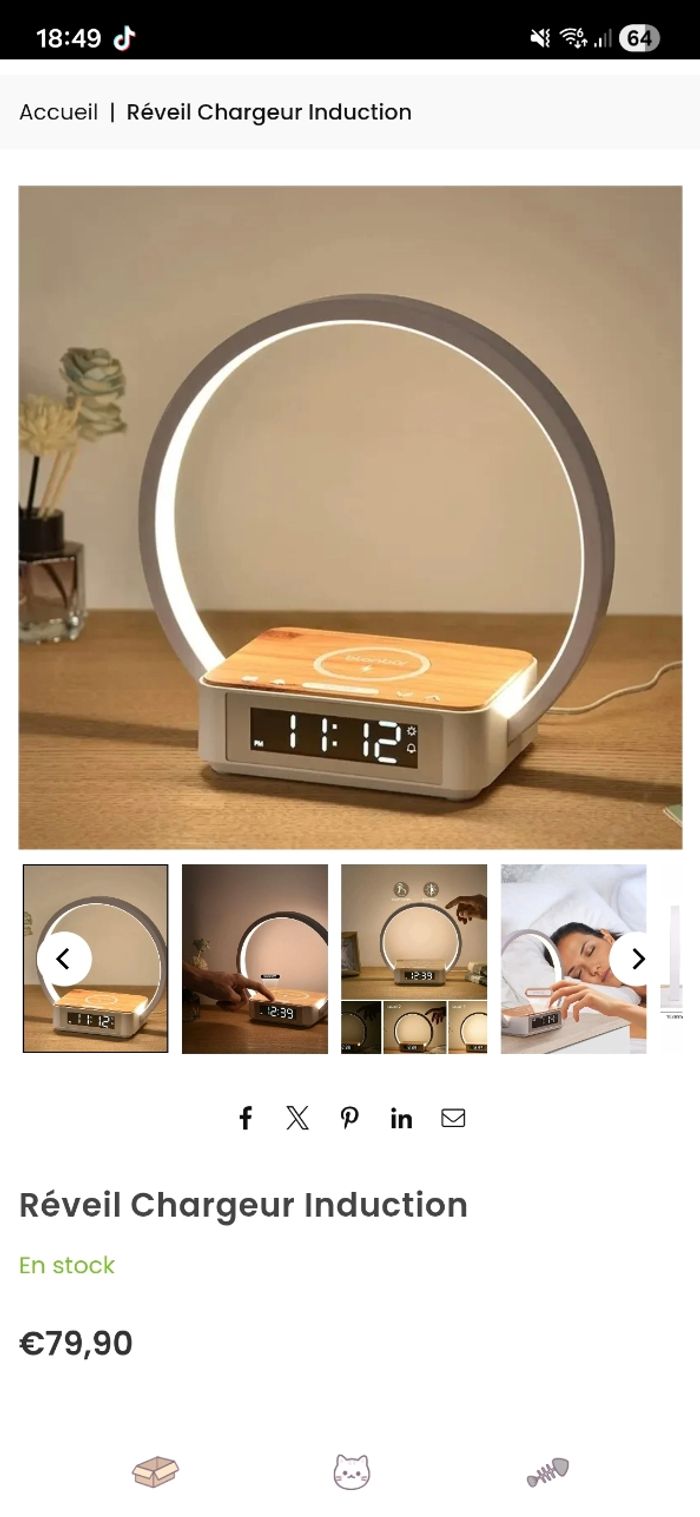Viewport: 700px width, 1517px height.
Task: Select the thumbnail showing brightness levels collage
Action: (x=414, y=959)
